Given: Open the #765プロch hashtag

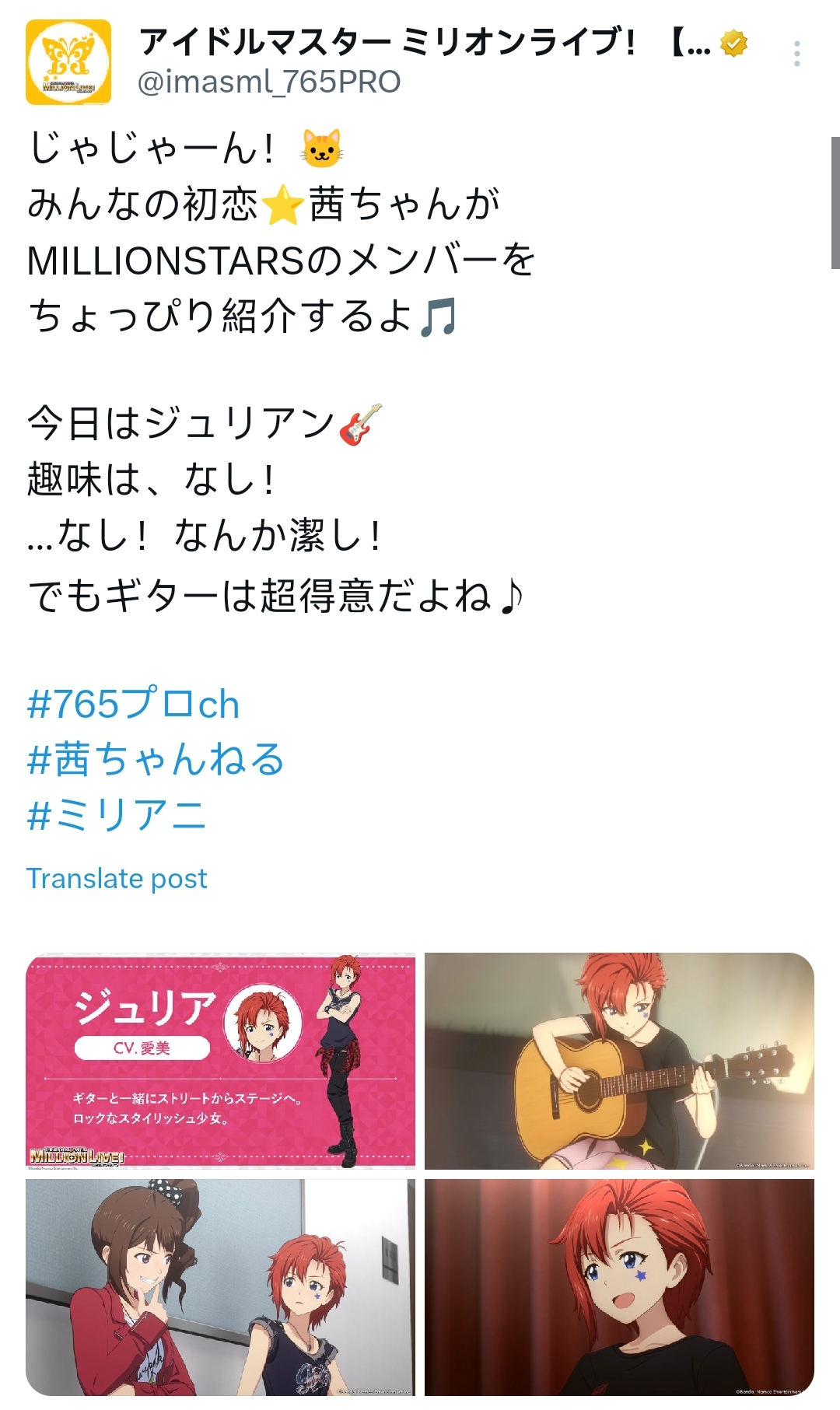Looking at the screenshot, I should [x=133, y=704].
